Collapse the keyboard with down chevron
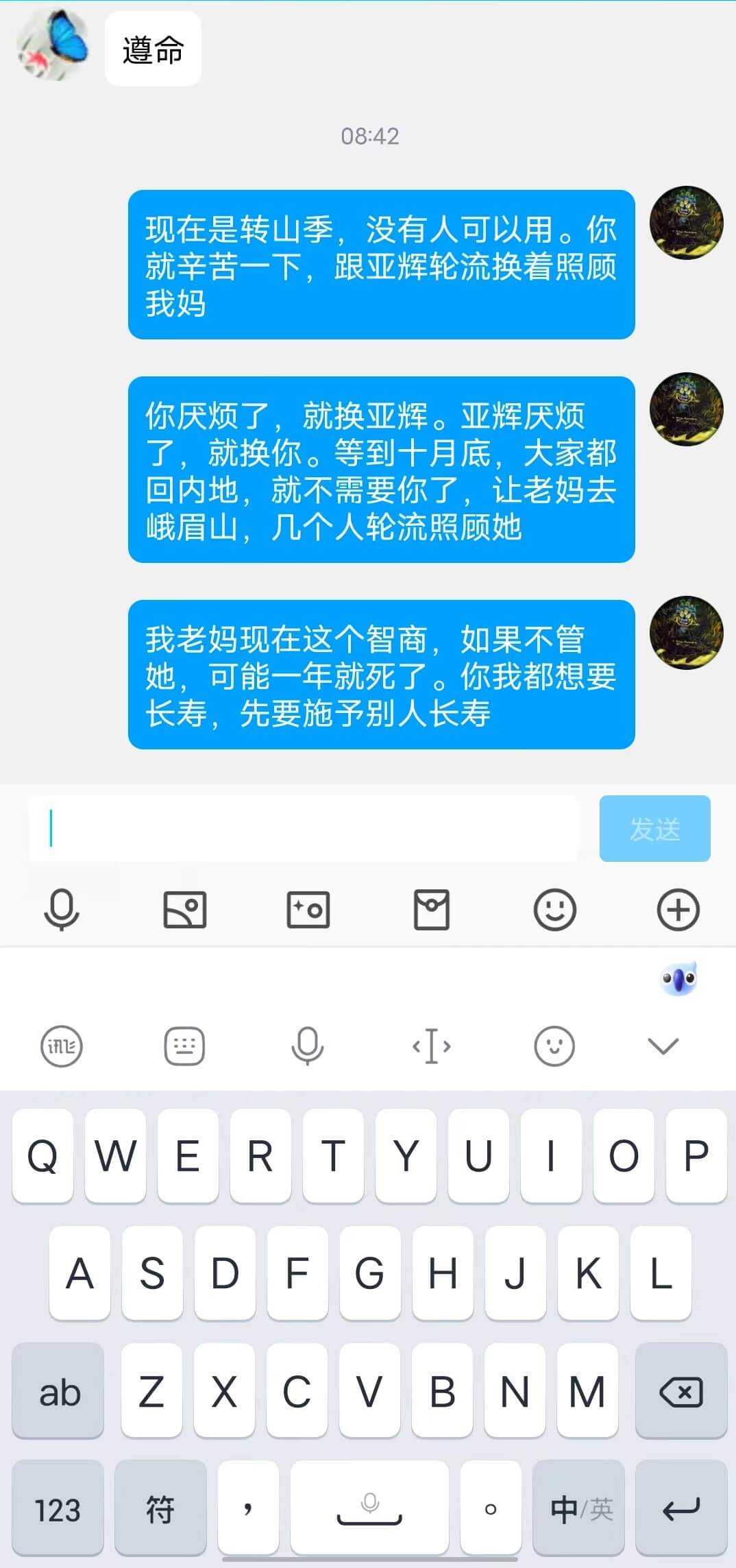Image resolution: width=736 pixels, height=1568 pixels. point(663,1046)
